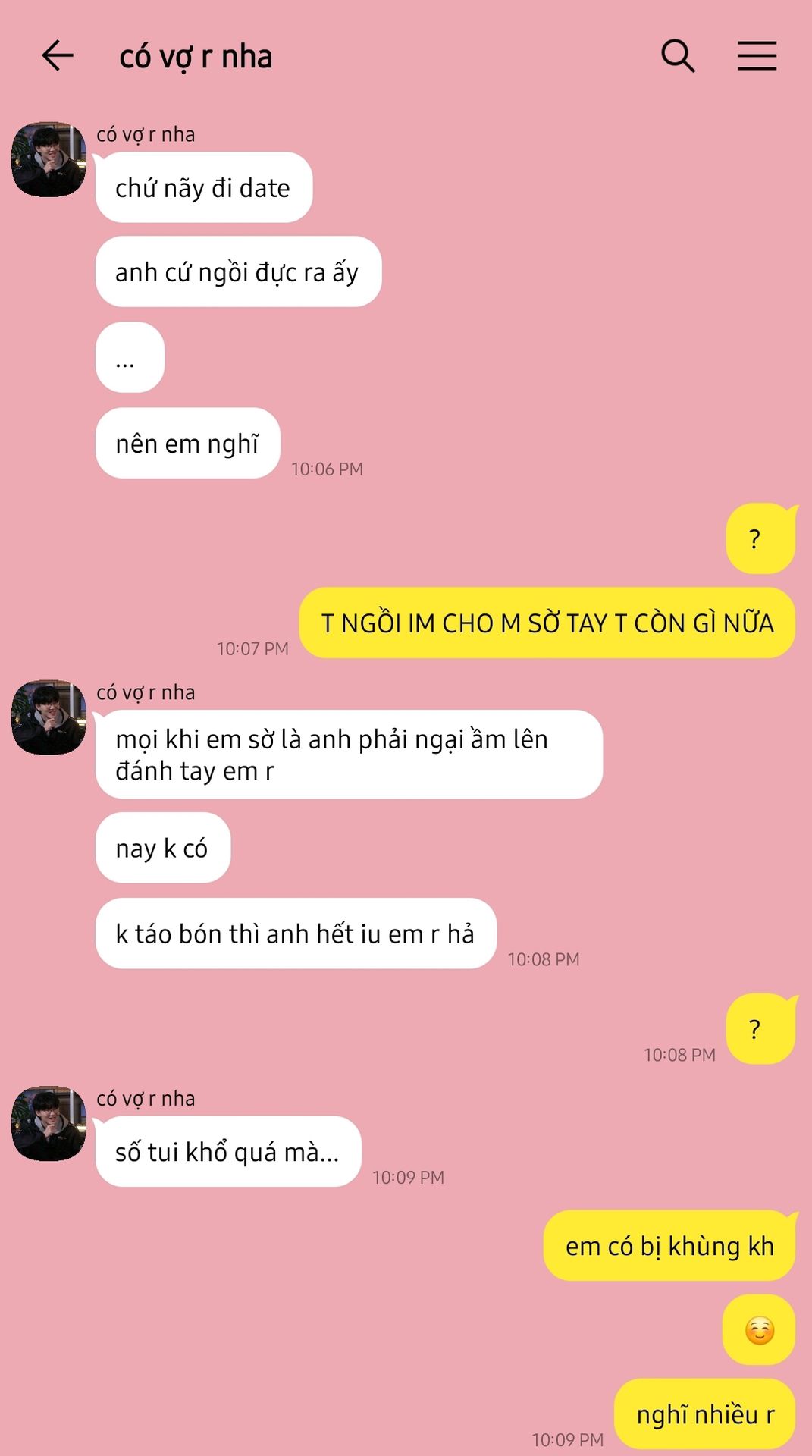Search within this chat
The height and width of the screenshot is (1456, 812).
tap(678, 56)
